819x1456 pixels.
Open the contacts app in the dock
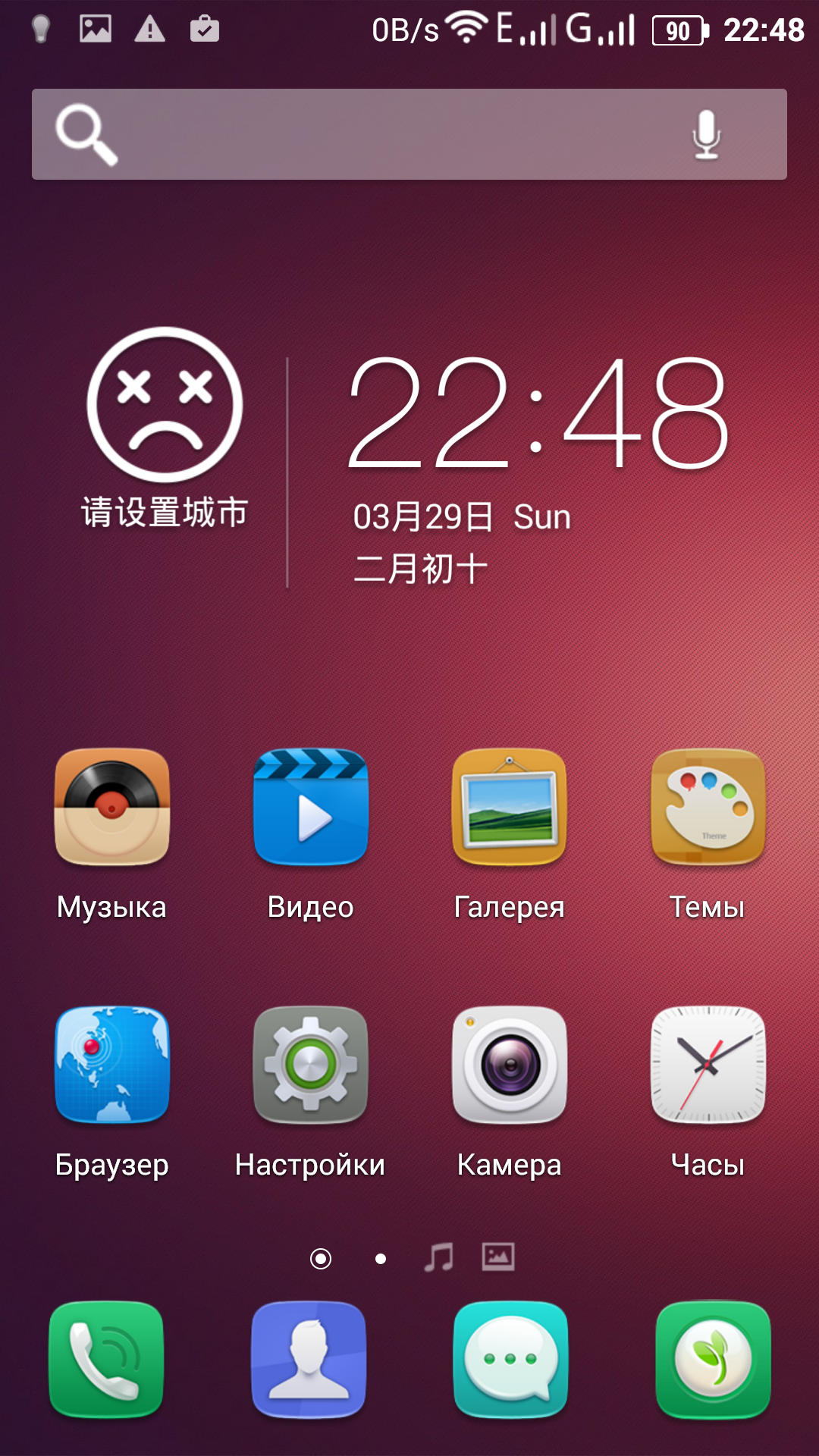(309, 1359)
